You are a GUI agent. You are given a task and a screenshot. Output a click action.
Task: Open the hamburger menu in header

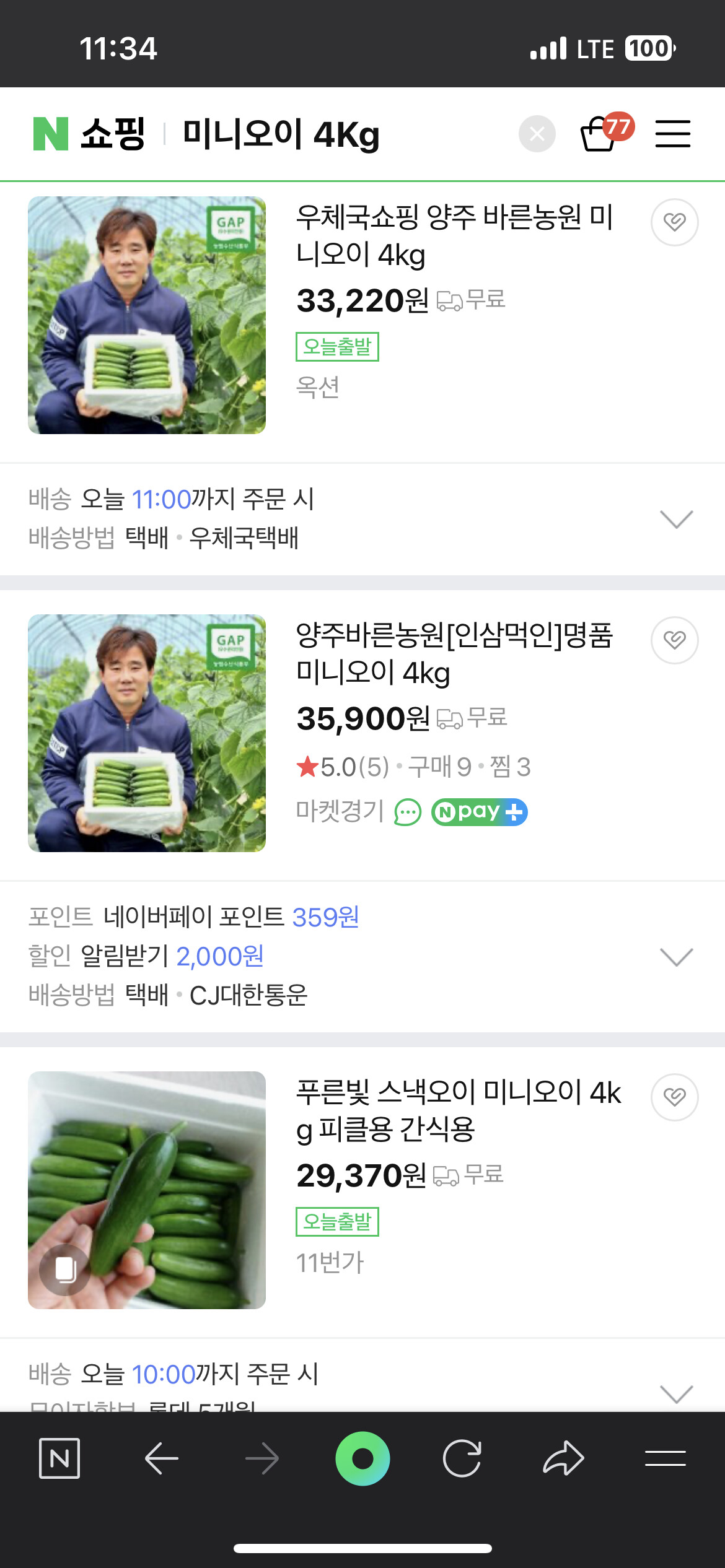coord(672,134)
